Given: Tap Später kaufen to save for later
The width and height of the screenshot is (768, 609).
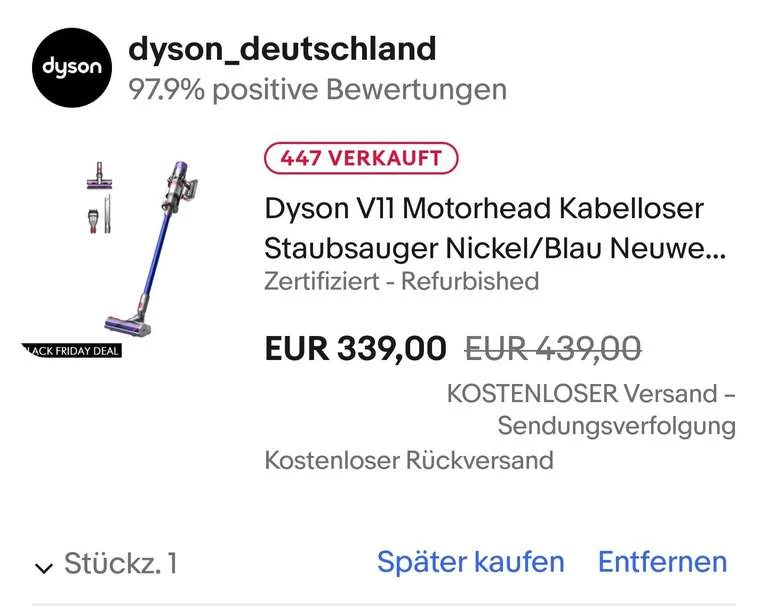Looking at the screenshot, I should pos(470,562).
